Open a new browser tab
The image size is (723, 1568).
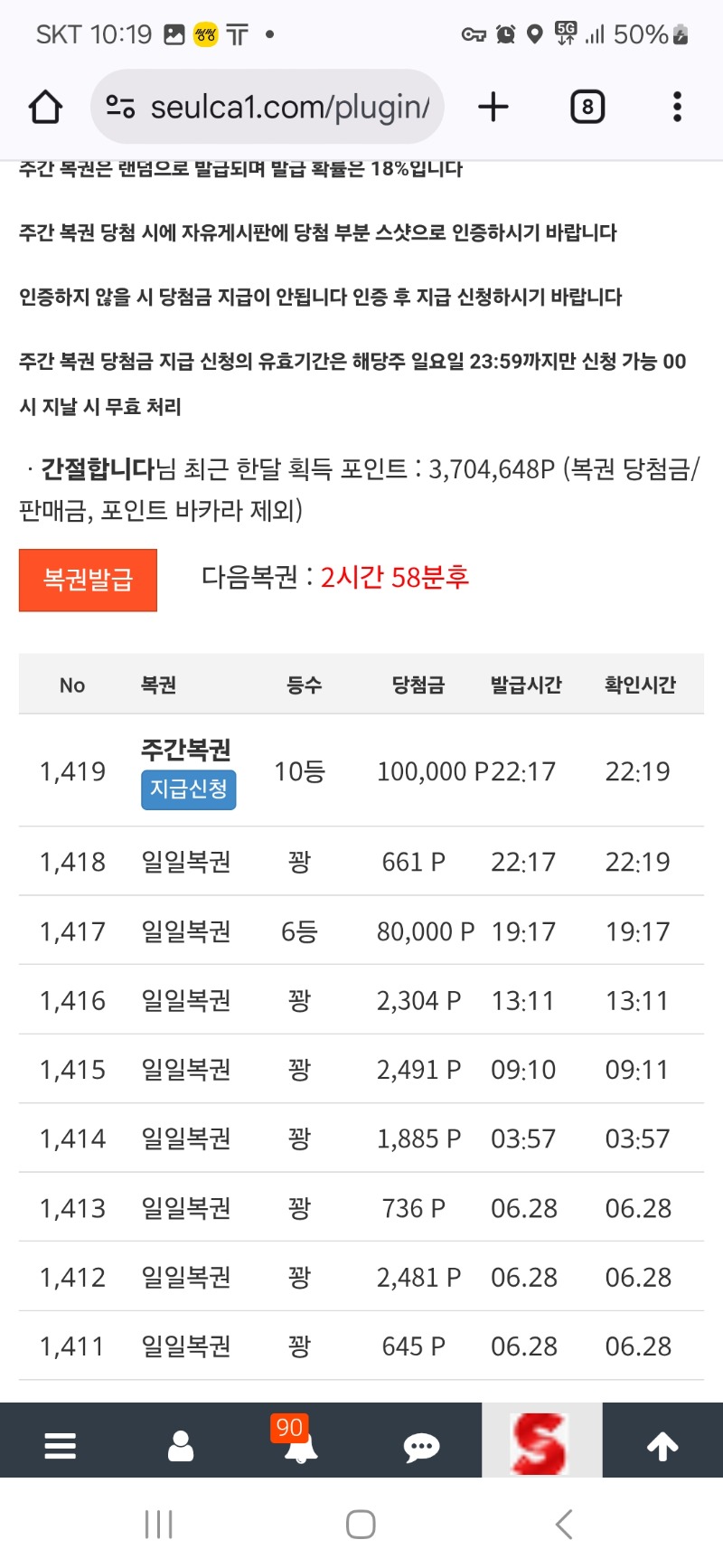point(493,108)
